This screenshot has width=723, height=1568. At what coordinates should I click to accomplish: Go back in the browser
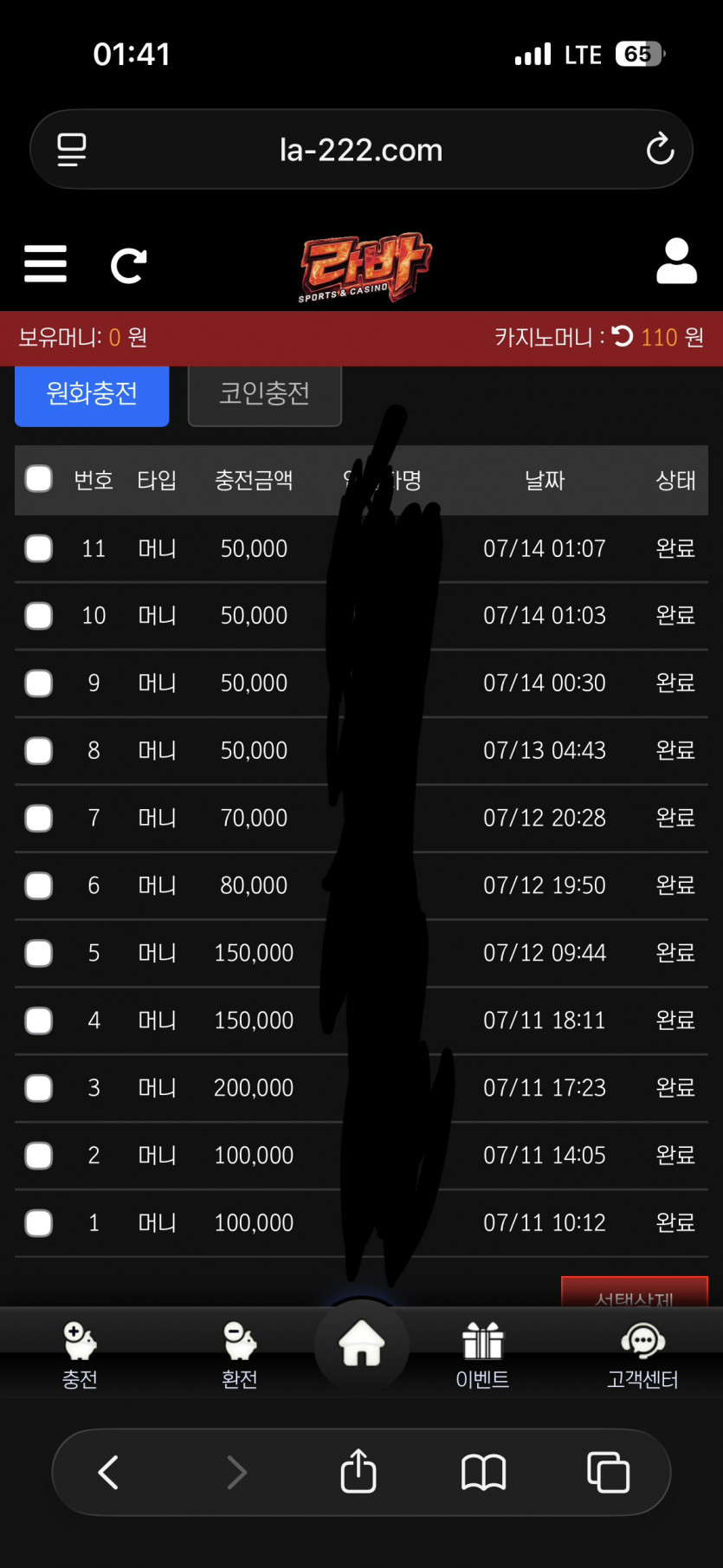point(108,1472)
